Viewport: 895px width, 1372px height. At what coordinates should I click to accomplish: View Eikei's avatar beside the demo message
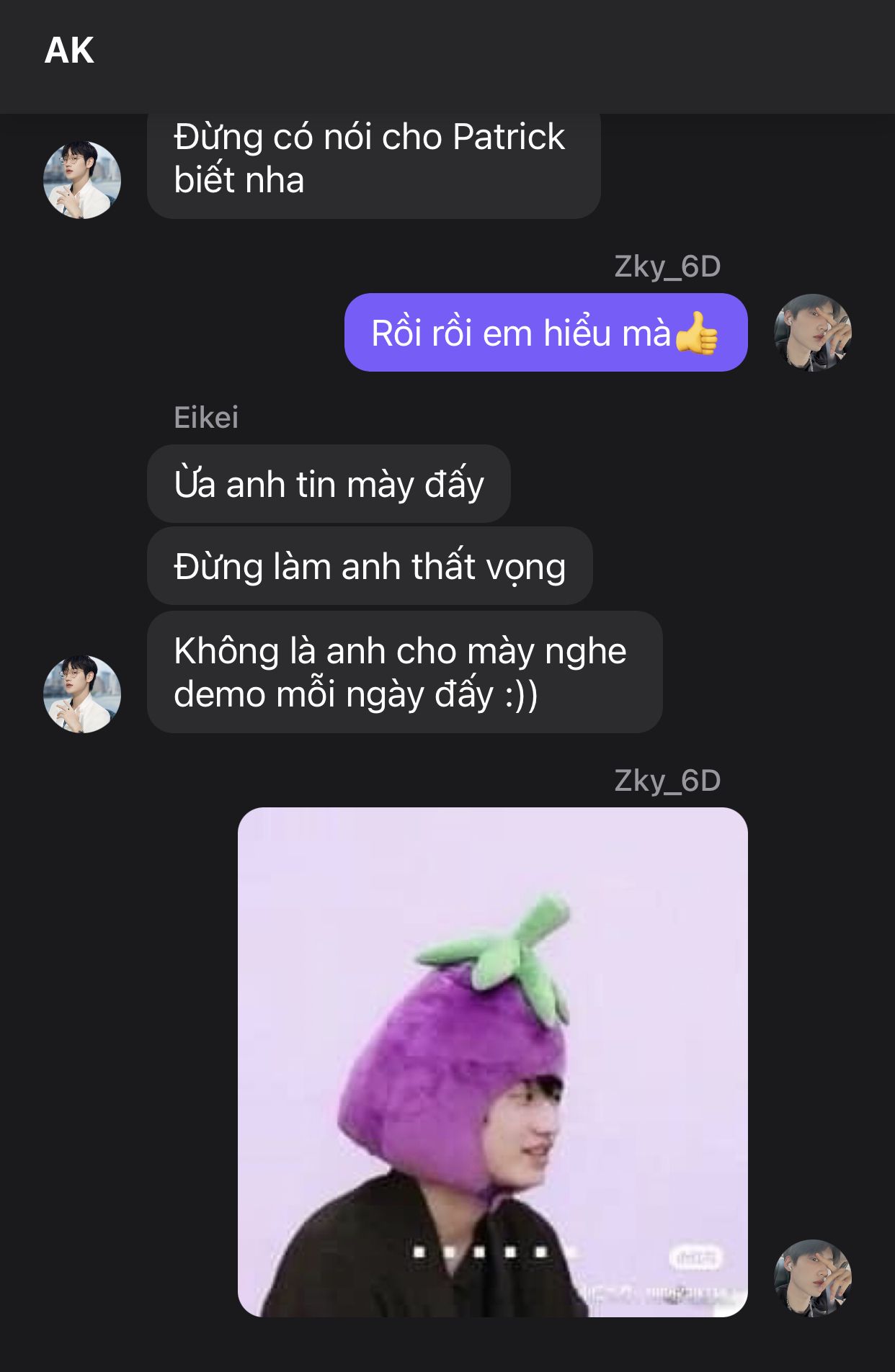tap(82, 694)
